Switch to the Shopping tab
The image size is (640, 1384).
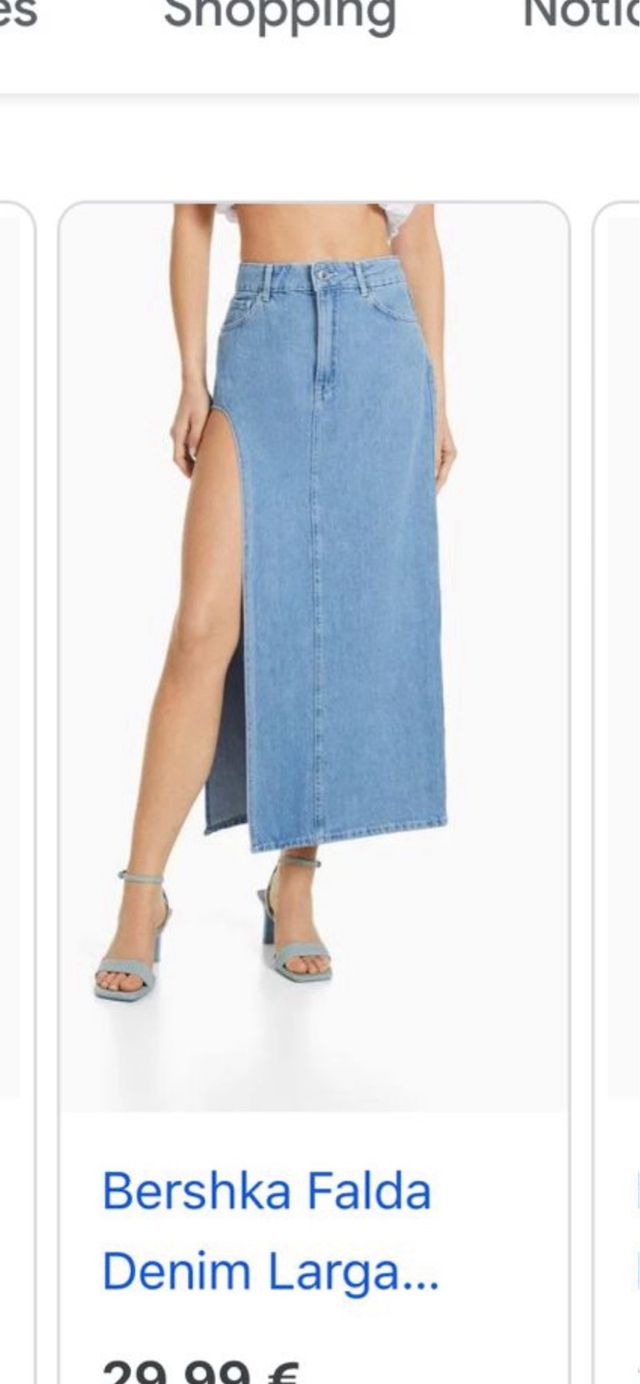click(279, 14)
